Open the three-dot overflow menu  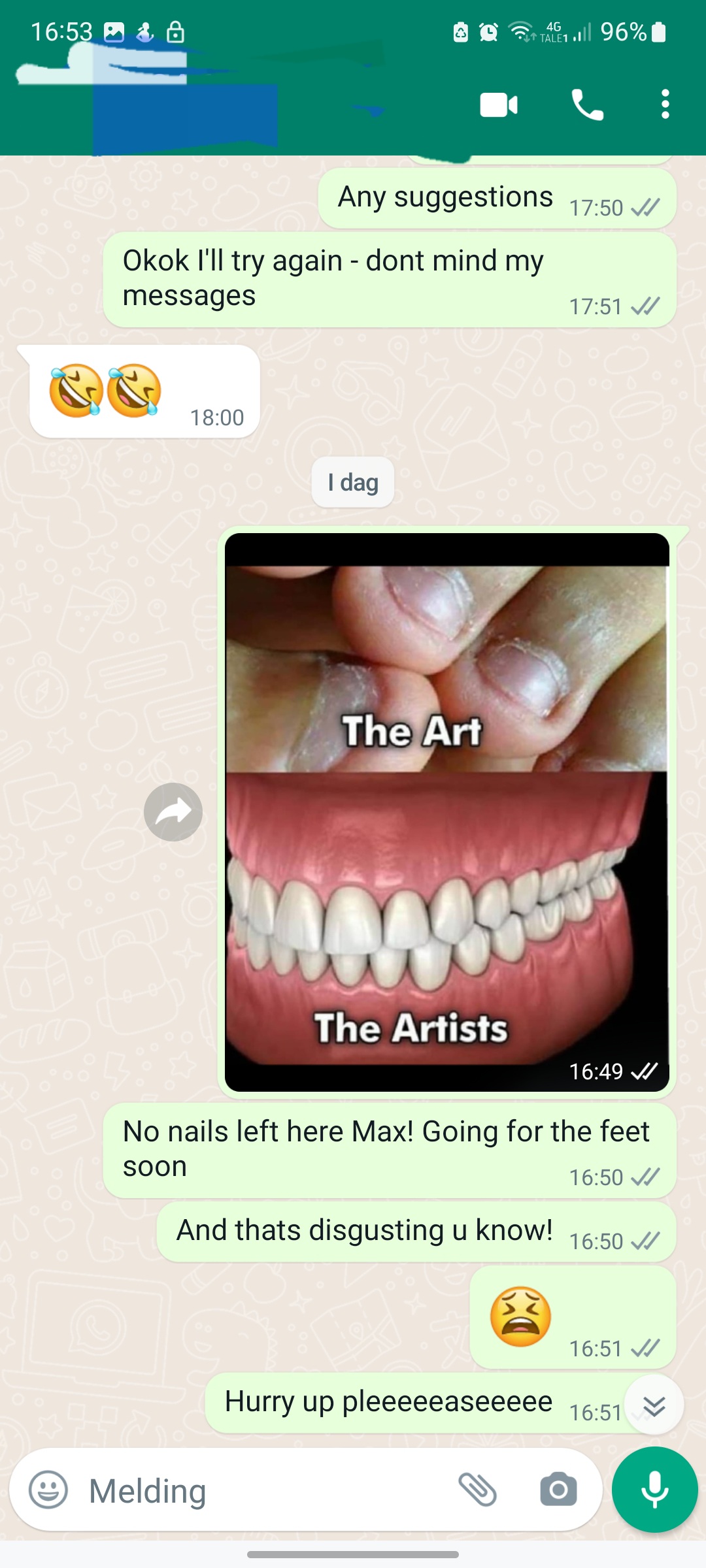(x=665, y=105)
